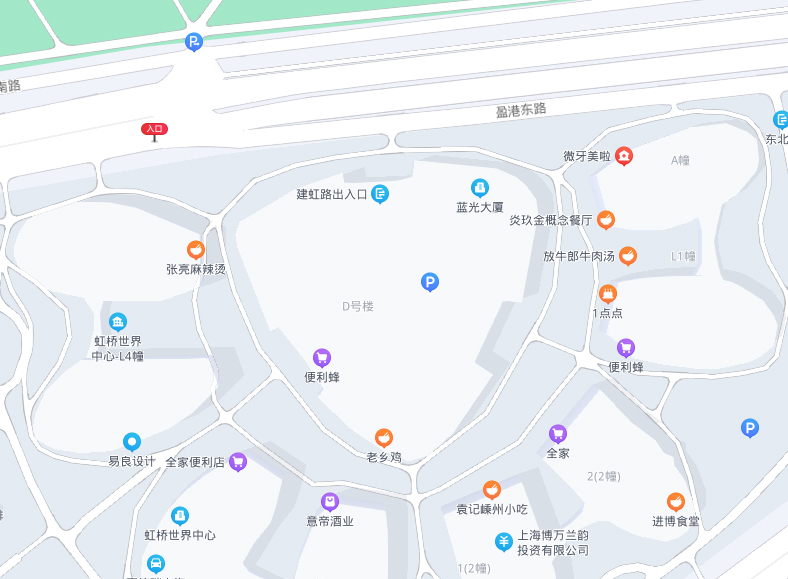This screenshot has width=788, height=579.
Task: Open the 上海博万兰韵投资有限公司 marker
Action: 504,542
